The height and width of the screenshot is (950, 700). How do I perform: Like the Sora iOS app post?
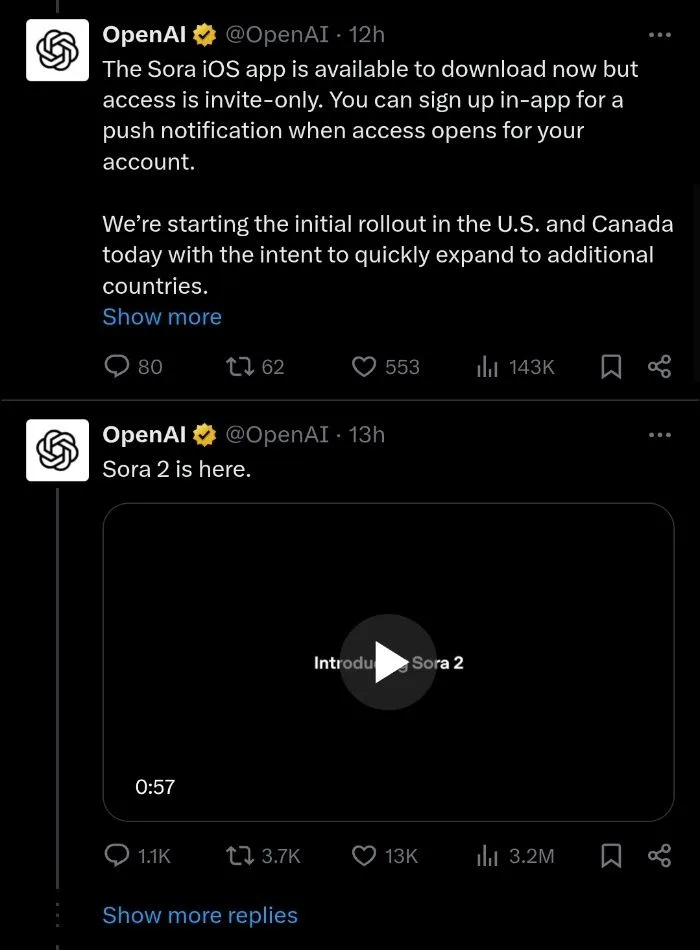(x=364, y=367)
